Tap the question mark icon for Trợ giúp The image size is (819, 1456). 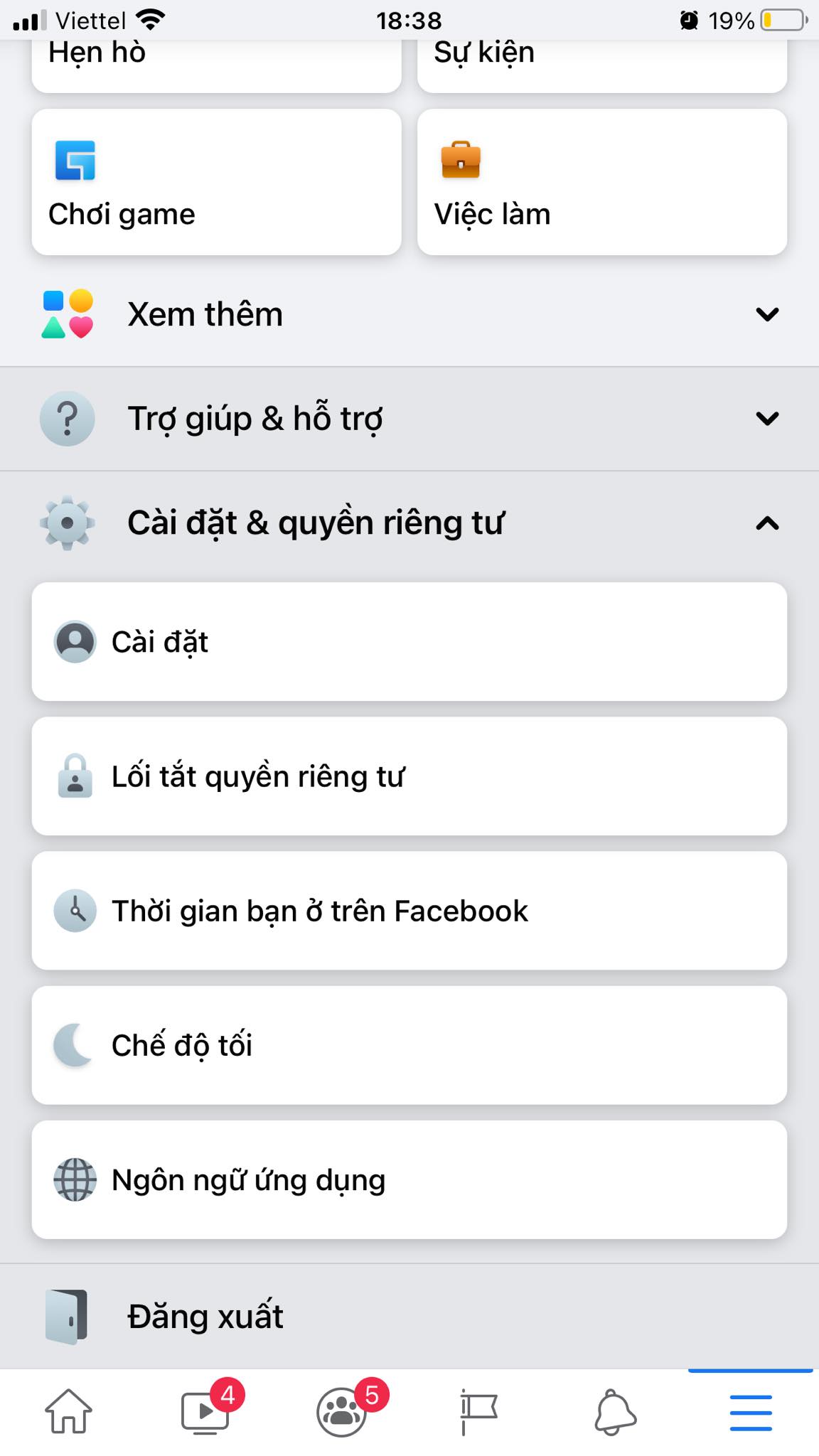pyautogui.click(x=68, y=418)
